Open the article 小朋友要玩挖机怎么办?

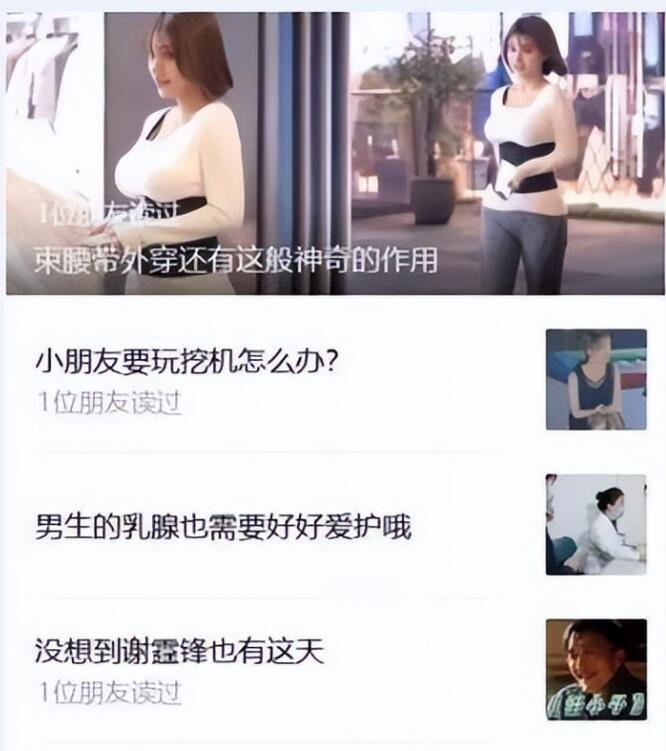point(186,358)
